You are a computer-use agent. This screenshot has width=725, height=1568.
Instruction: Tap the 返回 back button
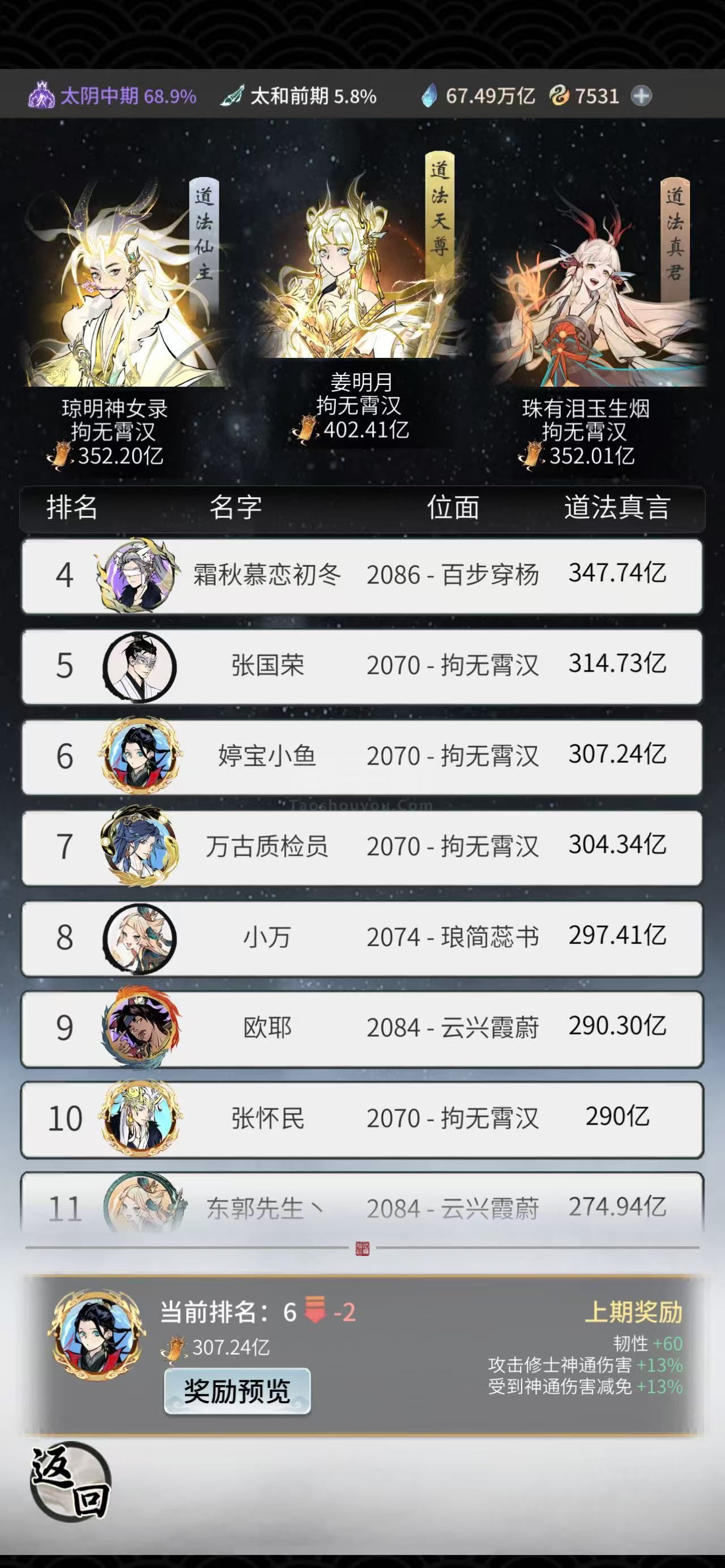[x=71, y=1481]
